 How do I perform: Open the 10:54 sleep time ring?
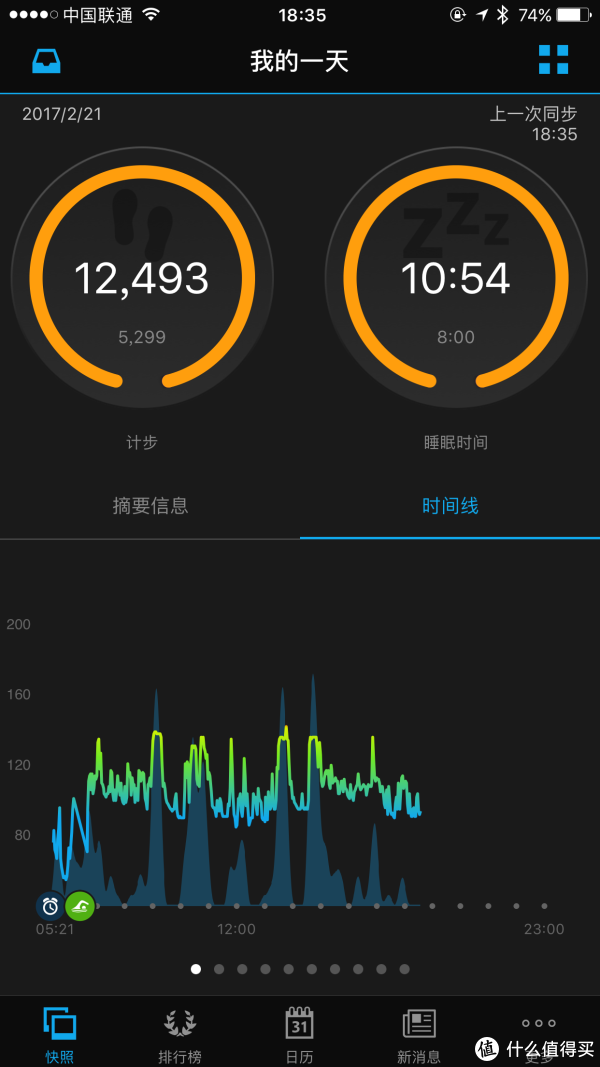[455, 278]
